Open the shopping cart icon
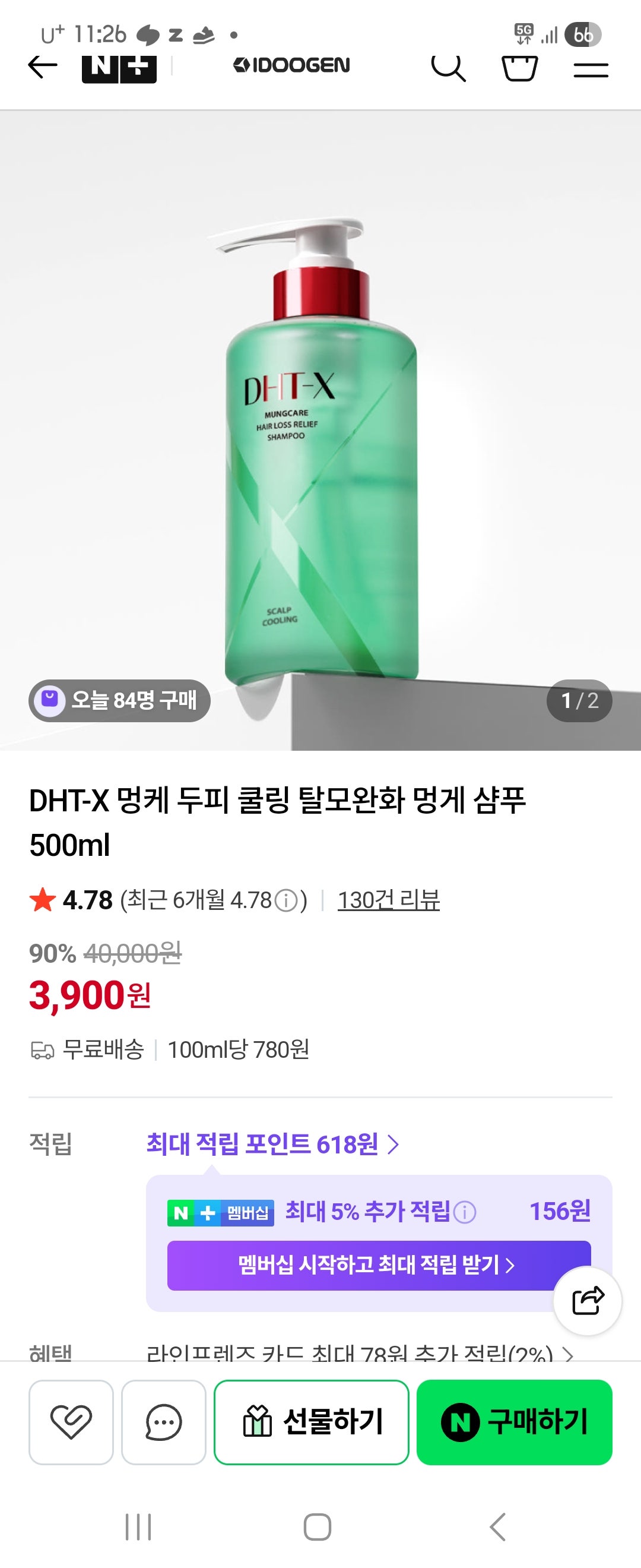Viewport: 641px width, 1568px height. pyautogui.click(x=520, y=68)
